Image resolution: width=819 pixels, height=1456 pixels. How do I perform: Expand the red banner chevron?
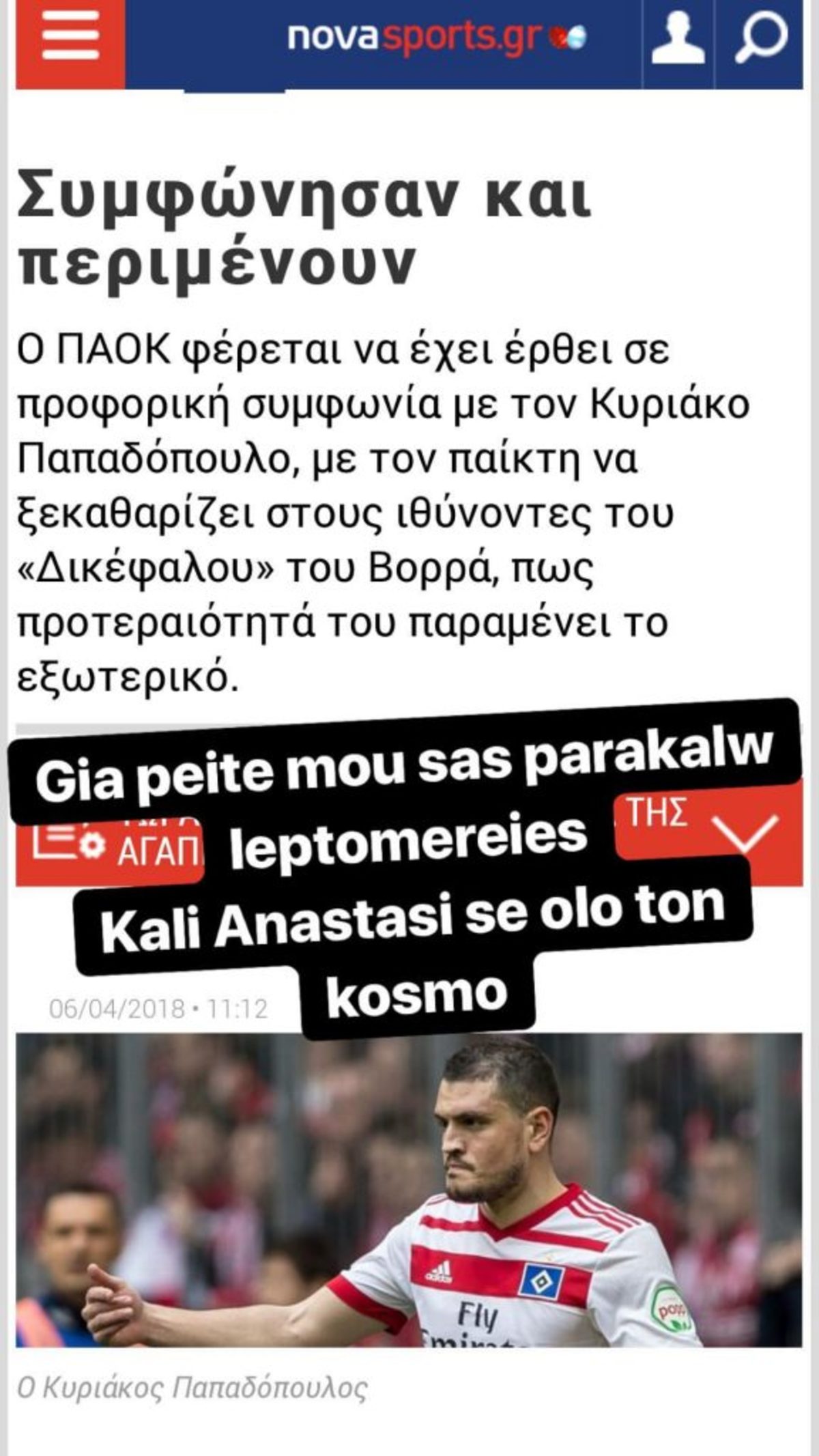(x=744, y=834)
